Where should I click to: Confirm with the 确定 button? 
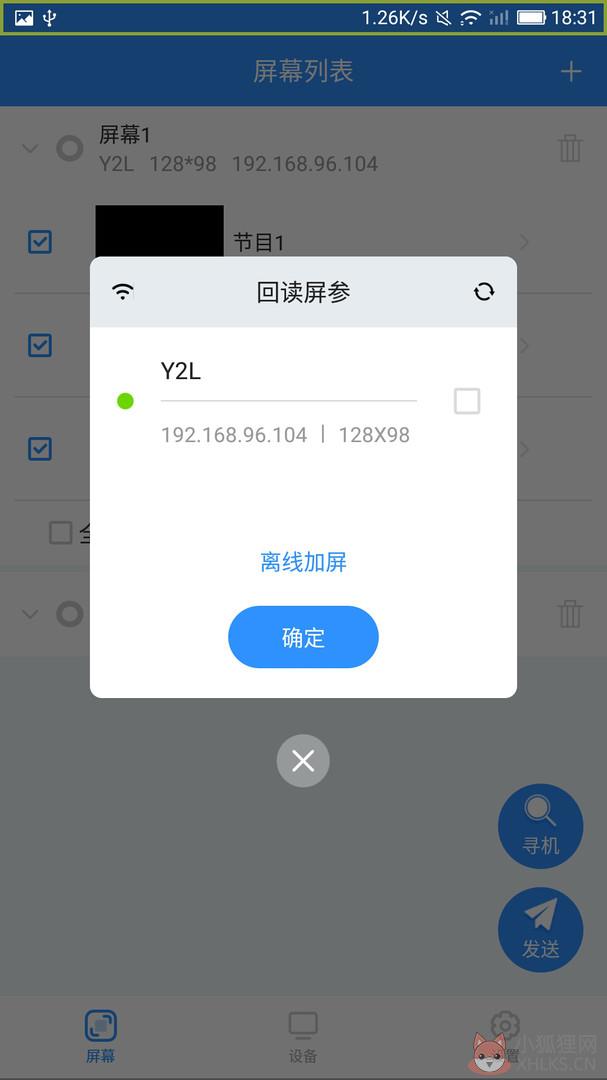[x=303, y=637]
